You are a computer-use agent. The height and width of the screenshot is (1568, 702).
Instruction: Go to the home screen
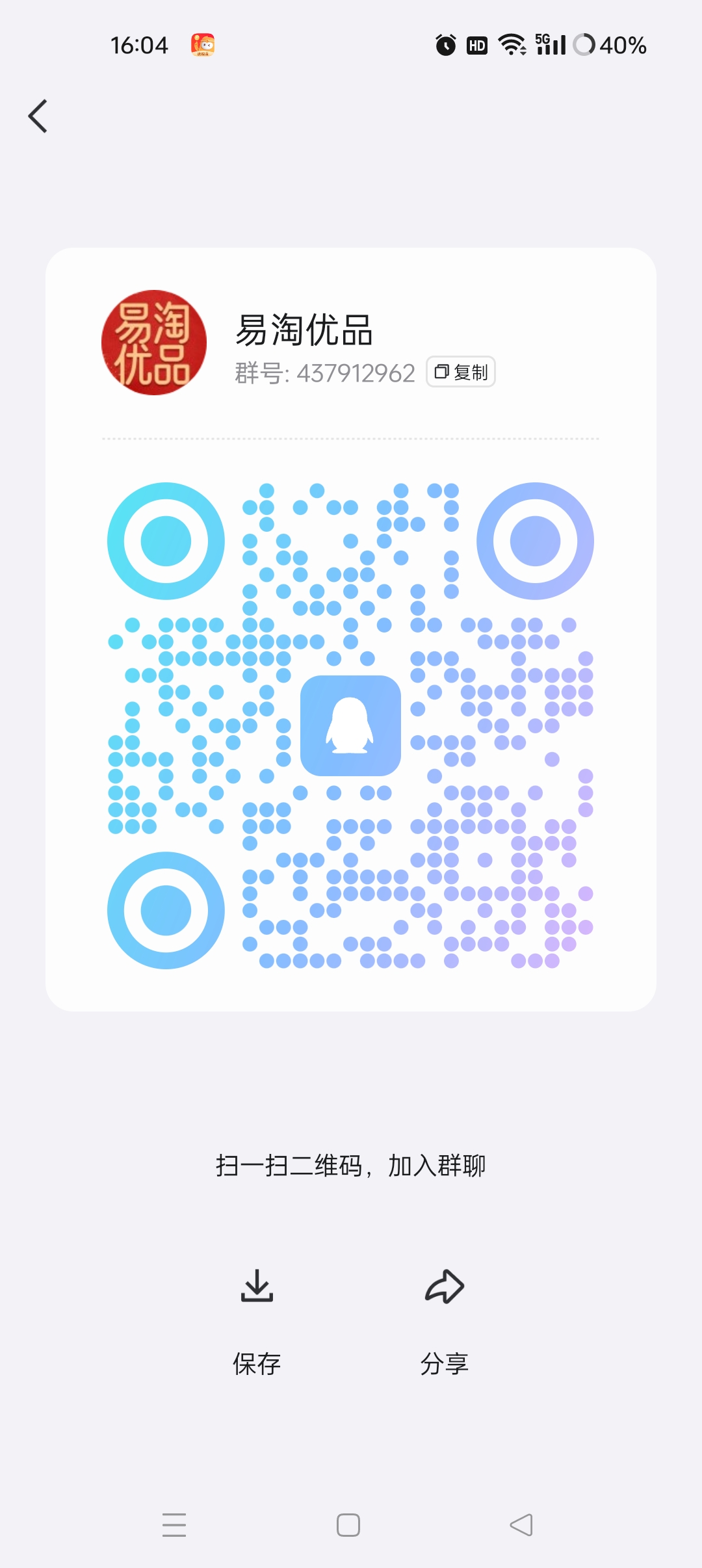pos(348,1525)
